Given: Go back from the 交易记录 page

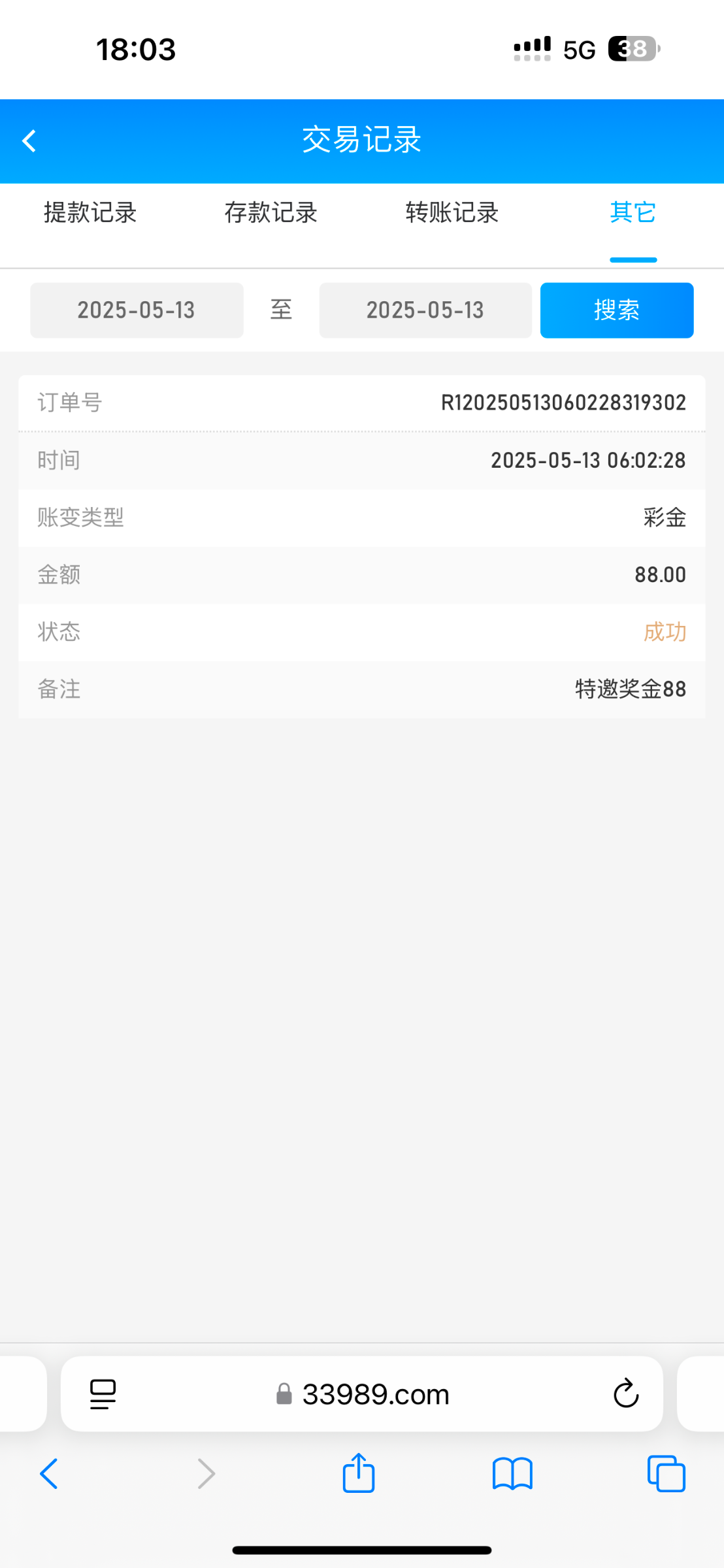Looking at the screenshot, I should click(29, 140).
